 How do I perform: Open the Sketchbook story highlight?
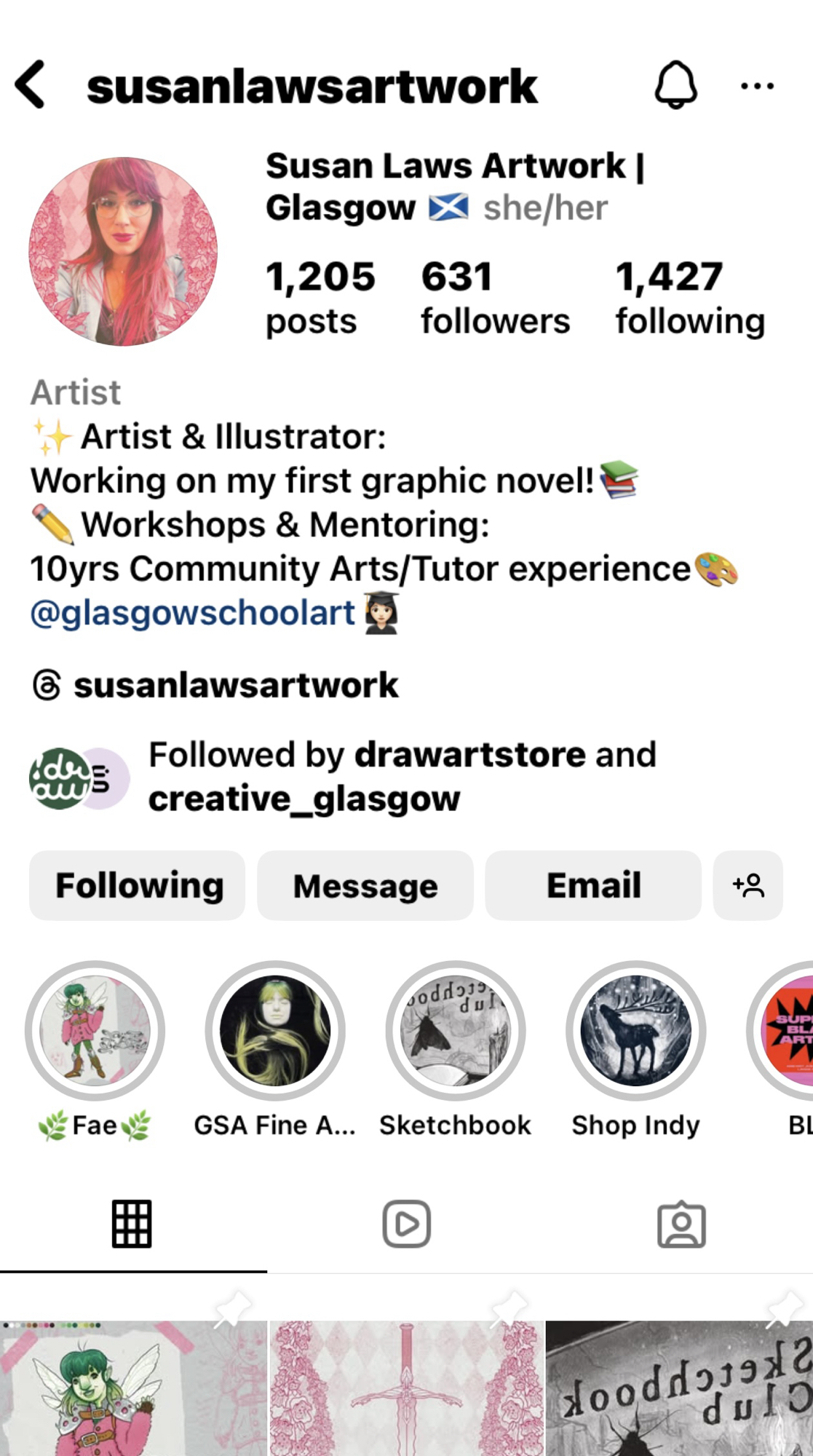456,1031
